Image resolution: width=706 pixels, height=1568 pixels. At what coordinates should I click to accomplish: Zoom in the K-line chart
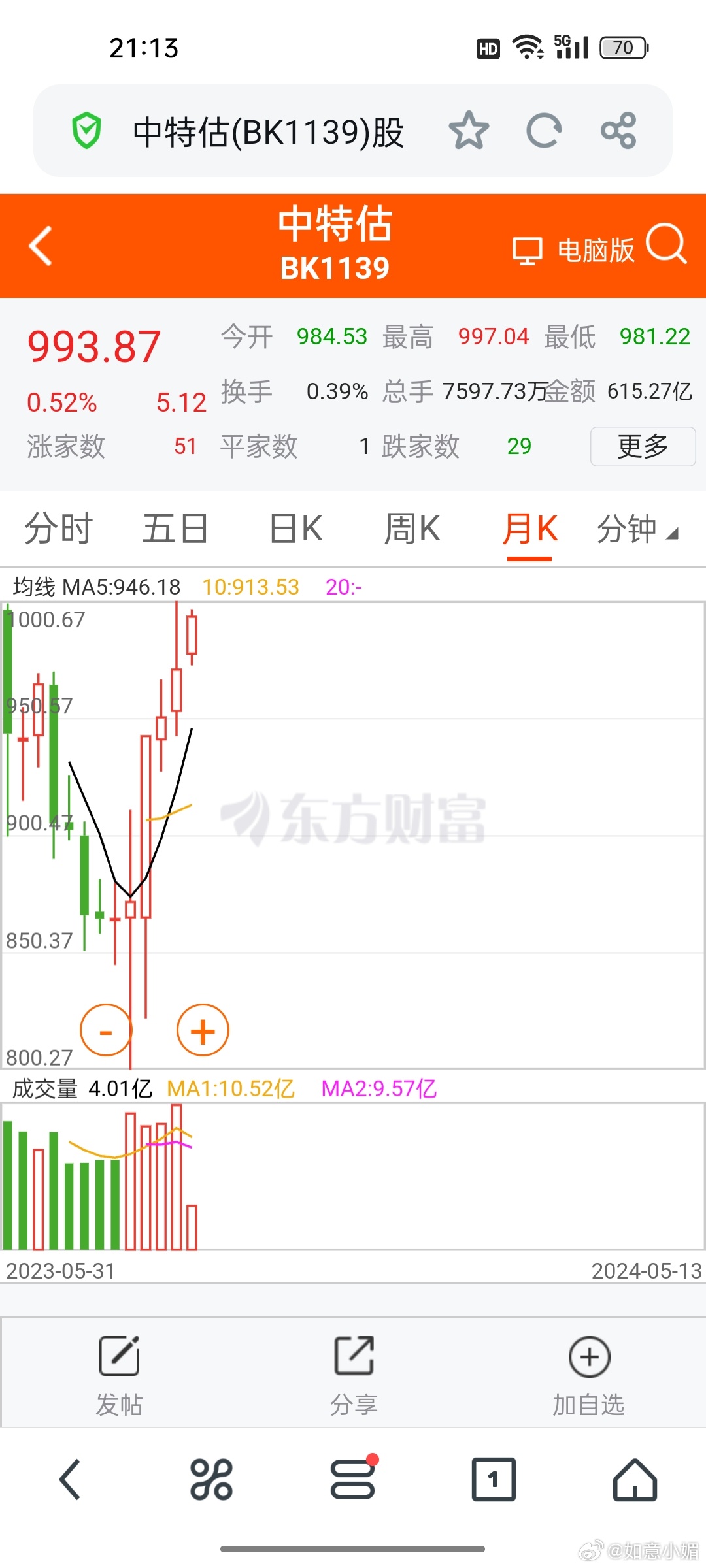tap(203, 1030)
